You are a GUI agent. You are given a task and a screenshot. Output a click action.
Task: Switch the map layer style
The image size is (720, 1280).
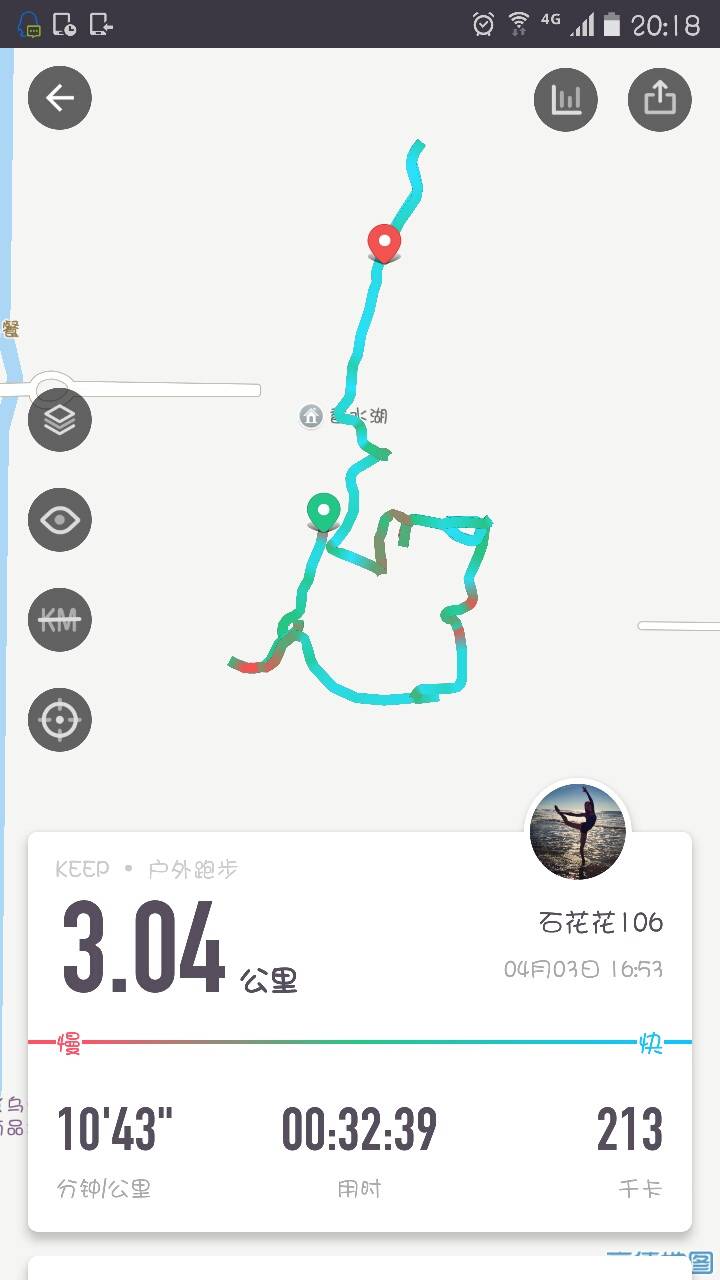(60, 420)
